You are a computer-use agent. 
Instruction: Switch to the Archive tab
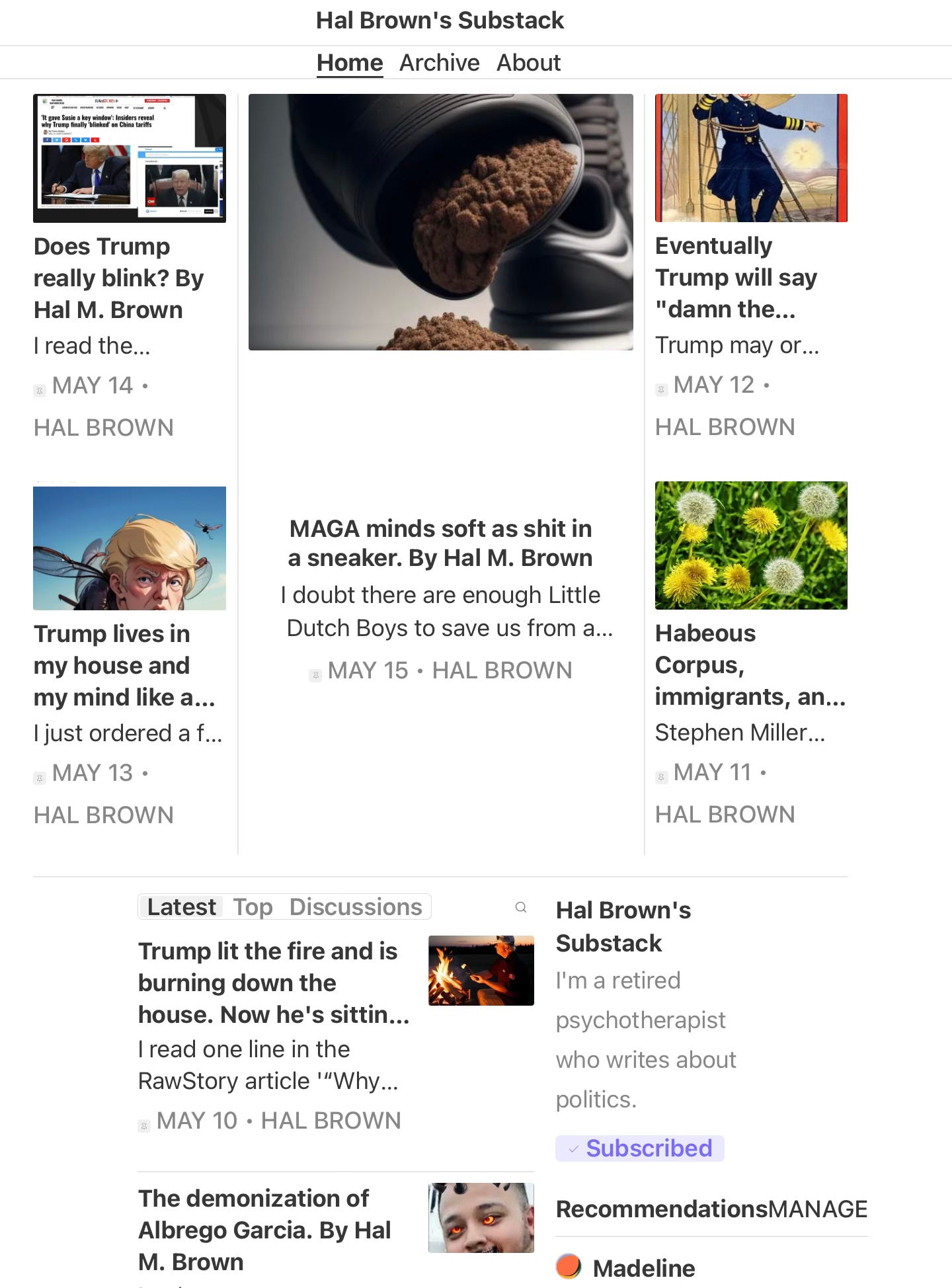point(439,63)
